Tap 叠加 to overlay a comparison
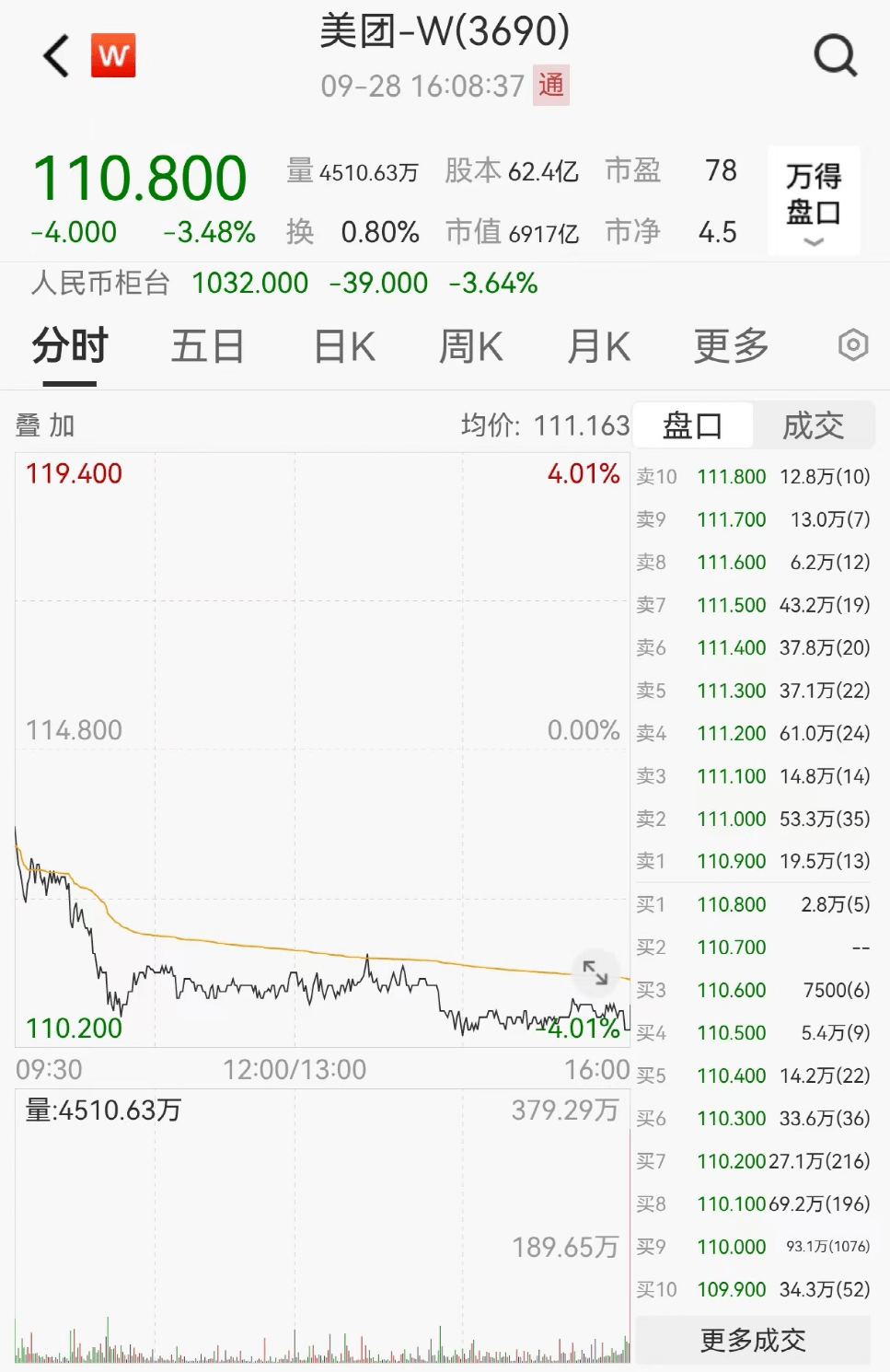The height and width of the screenshot is (1372, 890). pos(45,425)
